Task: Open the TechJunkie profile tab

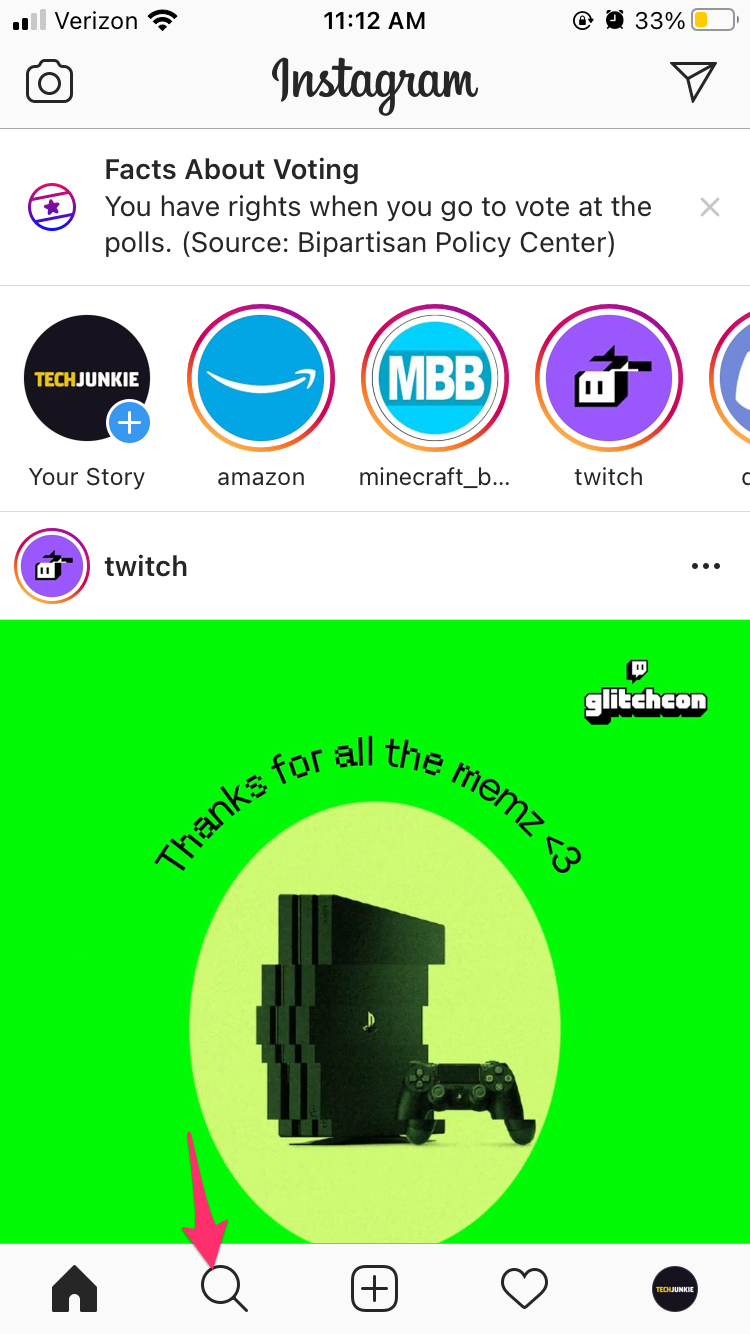Action: [675, 1288]
